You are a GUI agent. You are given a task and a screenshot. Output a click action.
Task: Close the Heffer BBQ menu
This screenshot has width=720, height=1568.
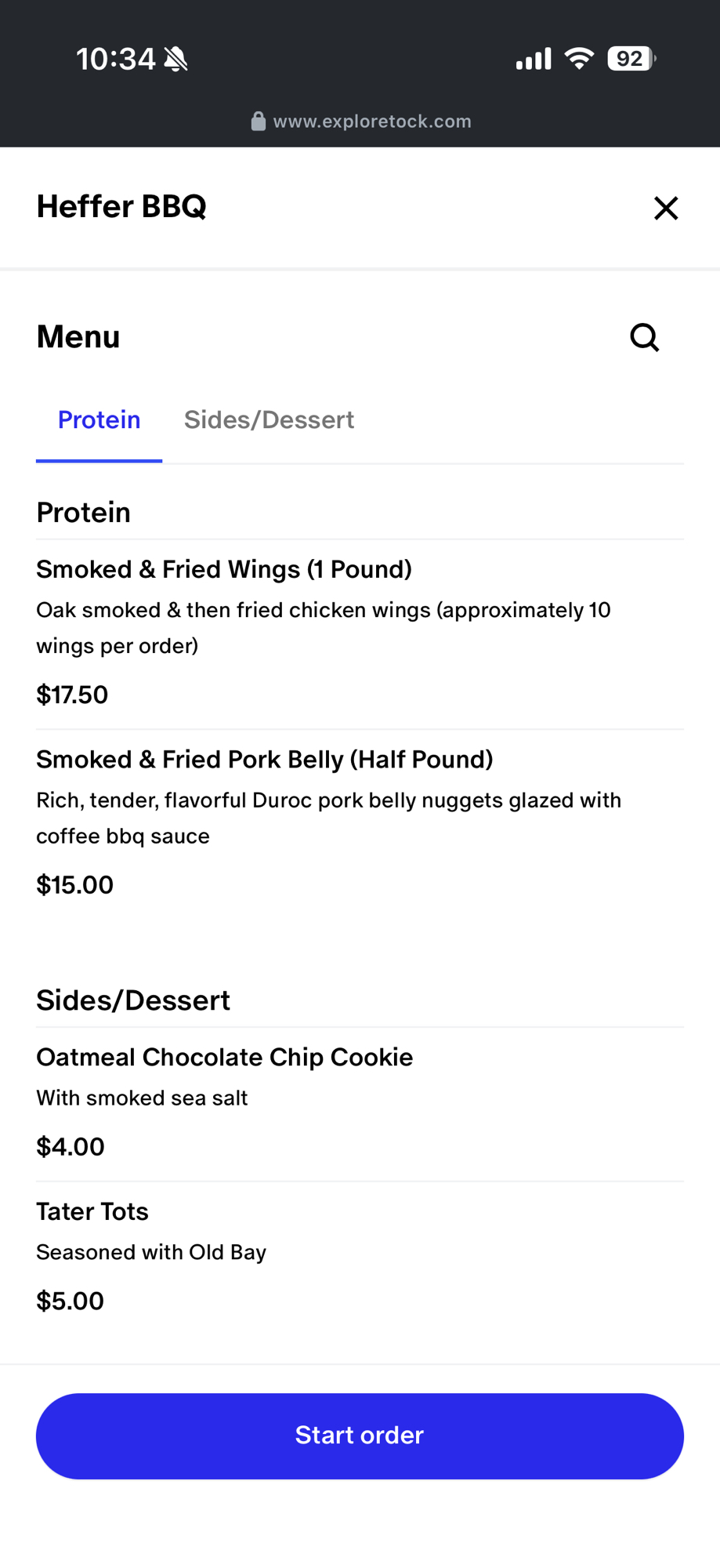click(x=665, y=209)
